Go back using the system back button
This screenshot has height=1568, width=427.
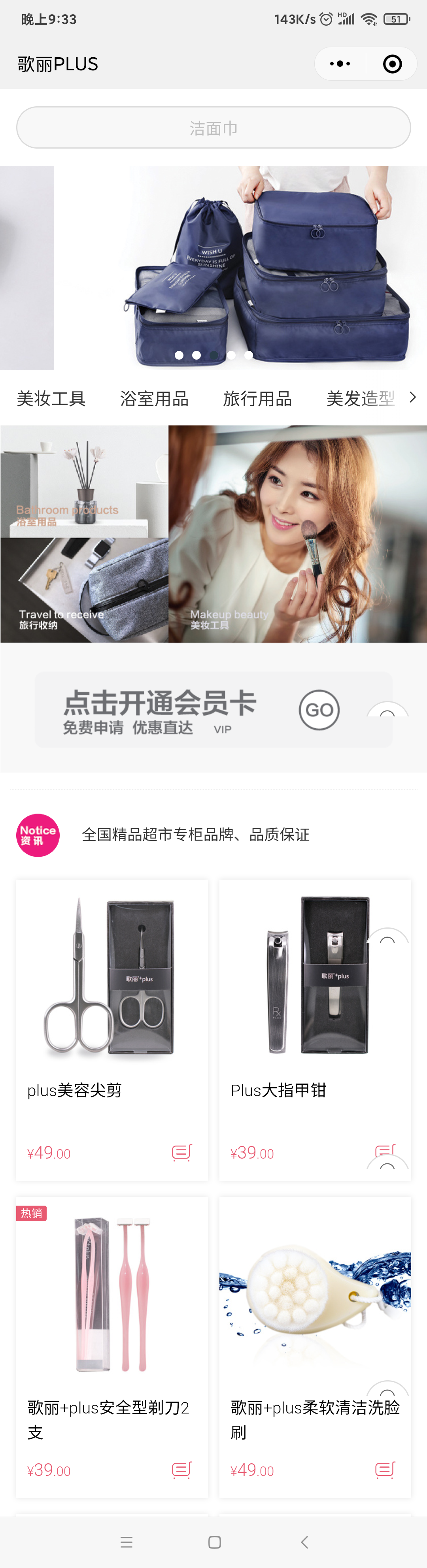click(304, 1542)
